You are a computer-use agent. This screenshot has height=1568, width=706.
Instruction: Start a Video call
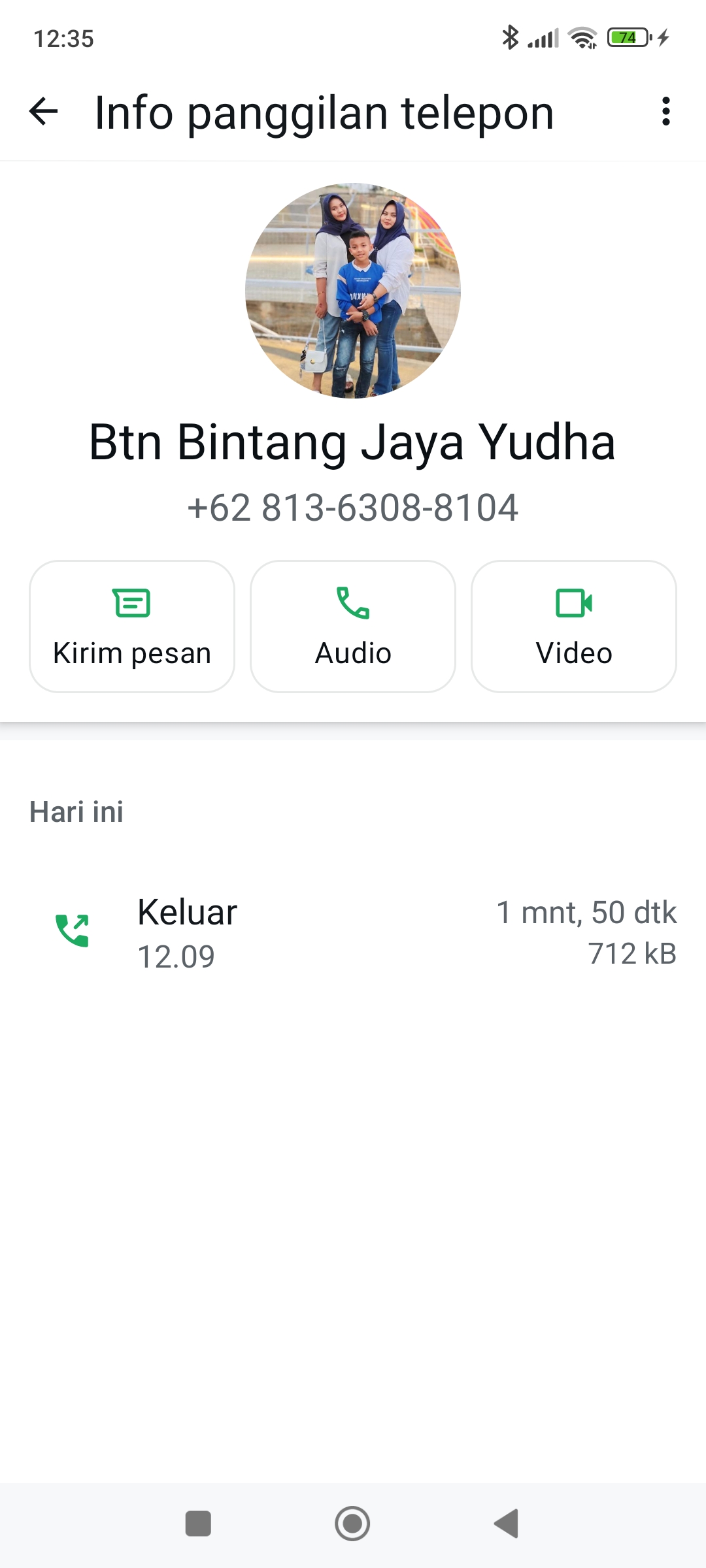coord(574,626)
